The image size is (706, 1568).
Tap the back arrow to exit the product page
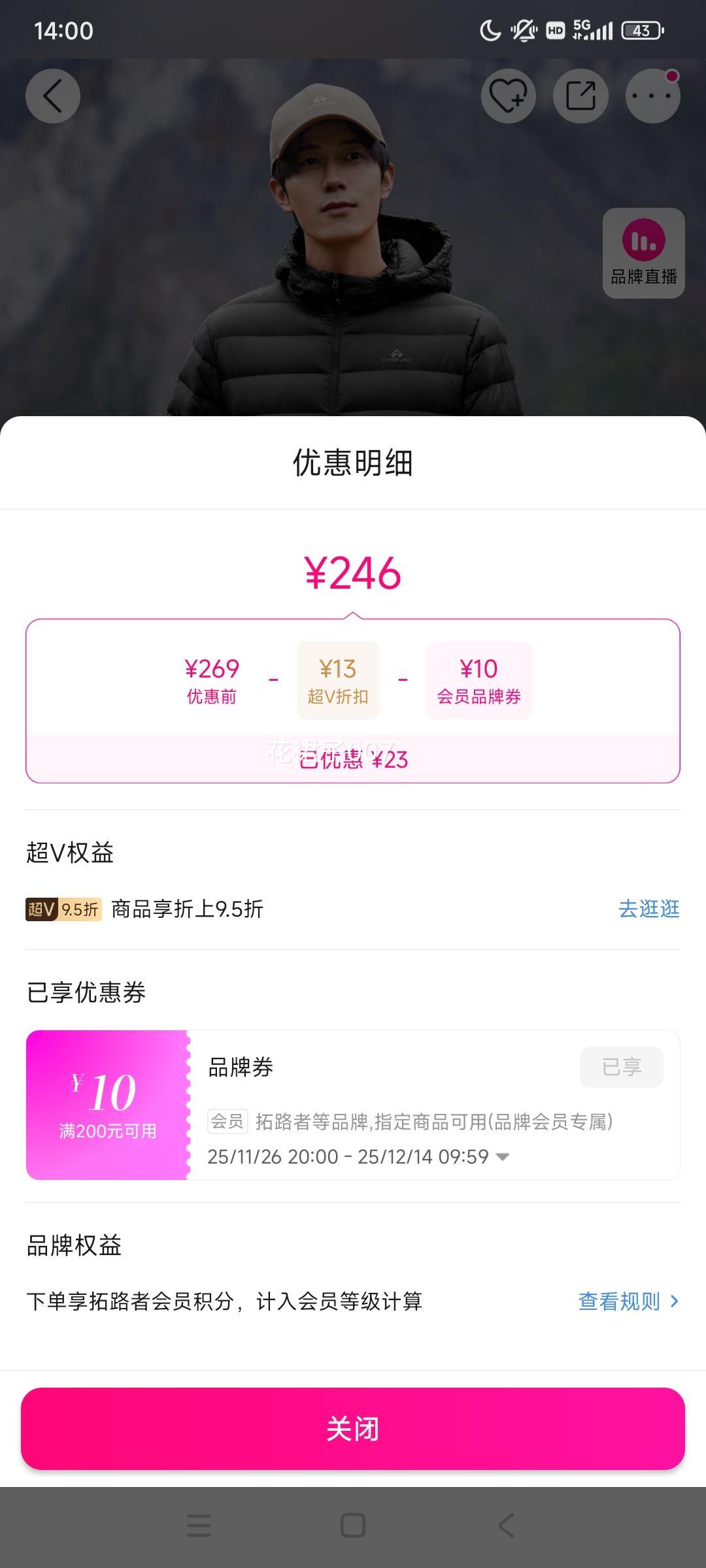pyautogui.click(x=53, y=95)
